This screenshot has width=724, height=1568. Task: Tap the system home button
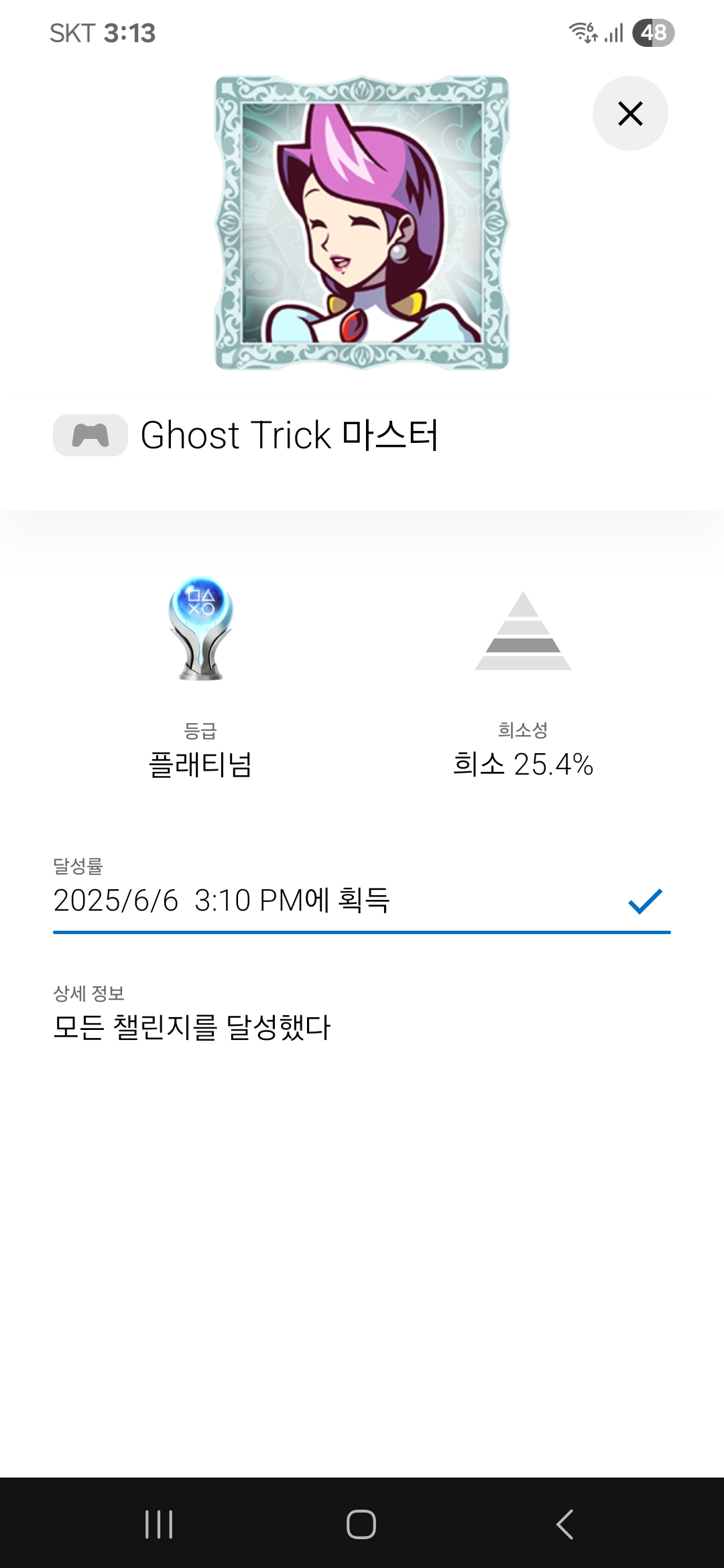pyautogui.click(x=361, y=1524)
